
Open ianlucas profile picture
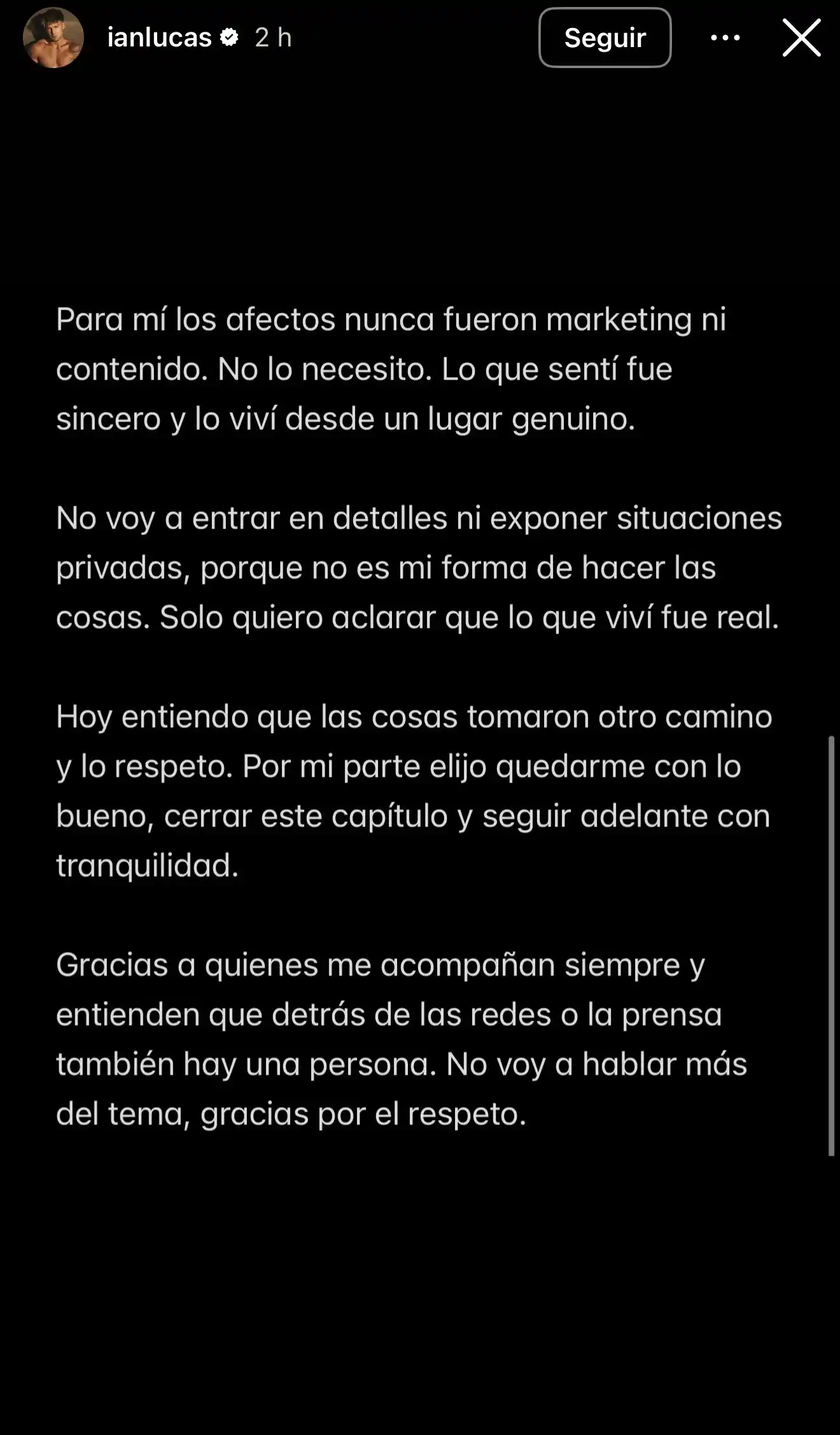click(x=53, y=38)
